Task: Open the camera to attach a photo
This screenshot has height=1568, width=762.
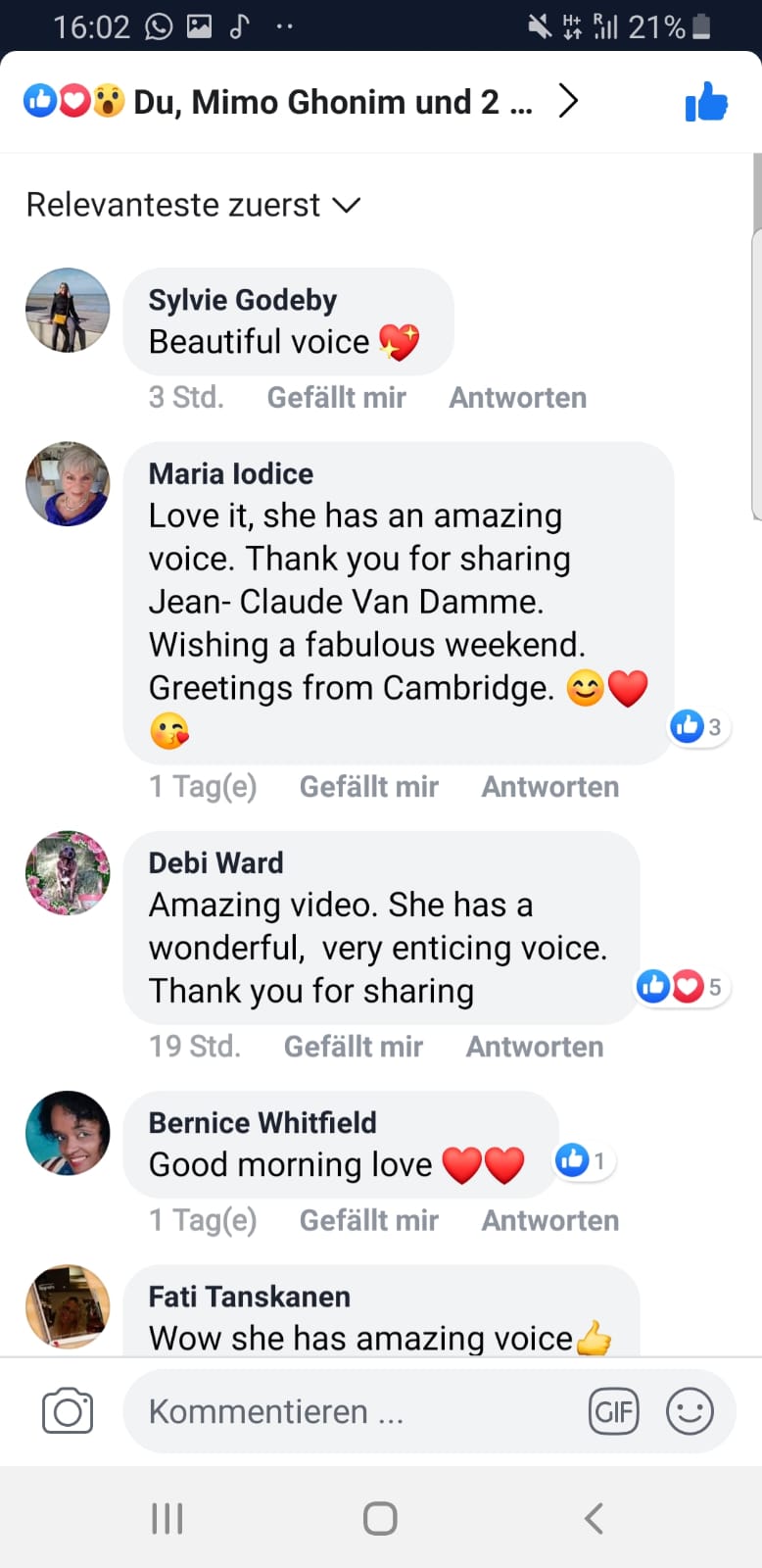Action: click(x=68, y=1412)
